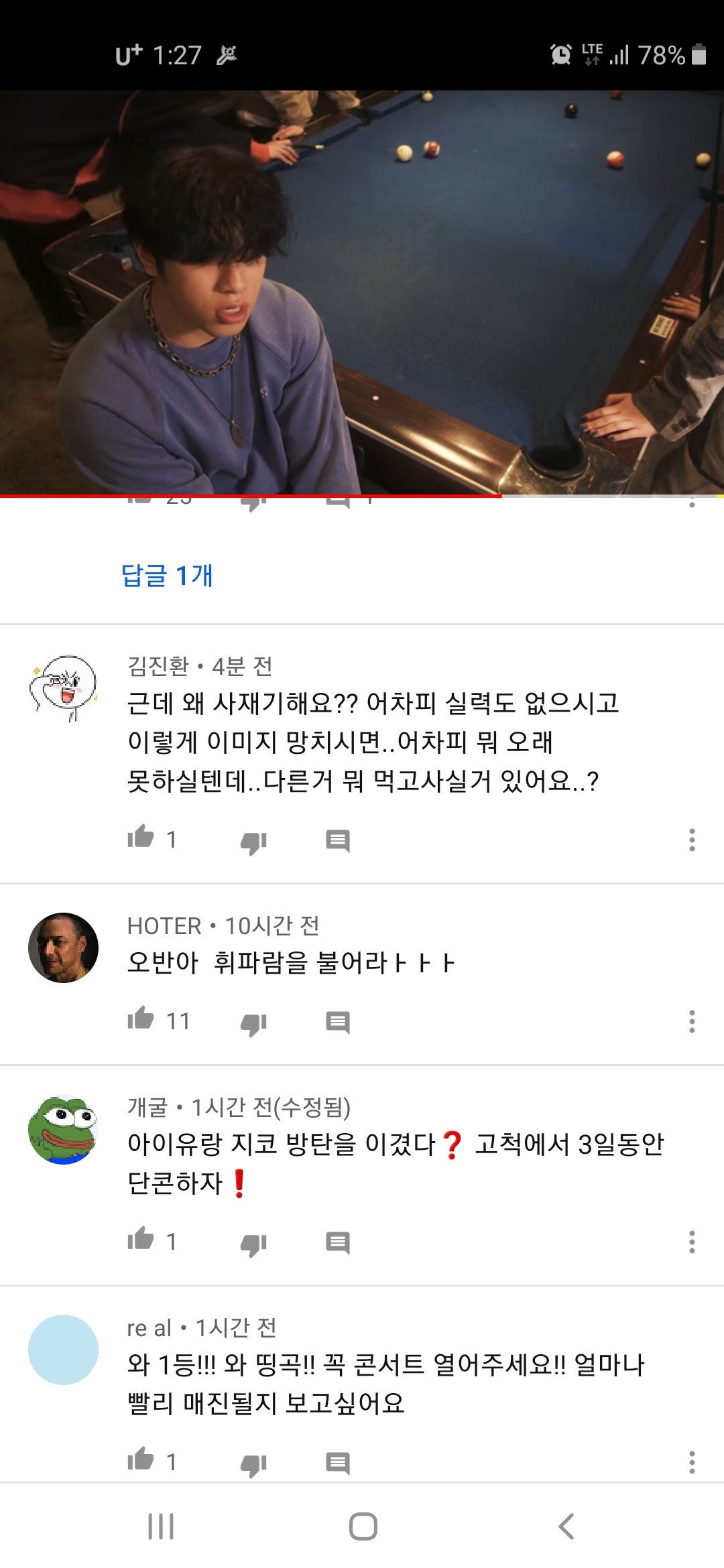Viewport: 724px width, 1568px height.
Task: Open 개굴's profile picture
Action: pos(63,1130)
